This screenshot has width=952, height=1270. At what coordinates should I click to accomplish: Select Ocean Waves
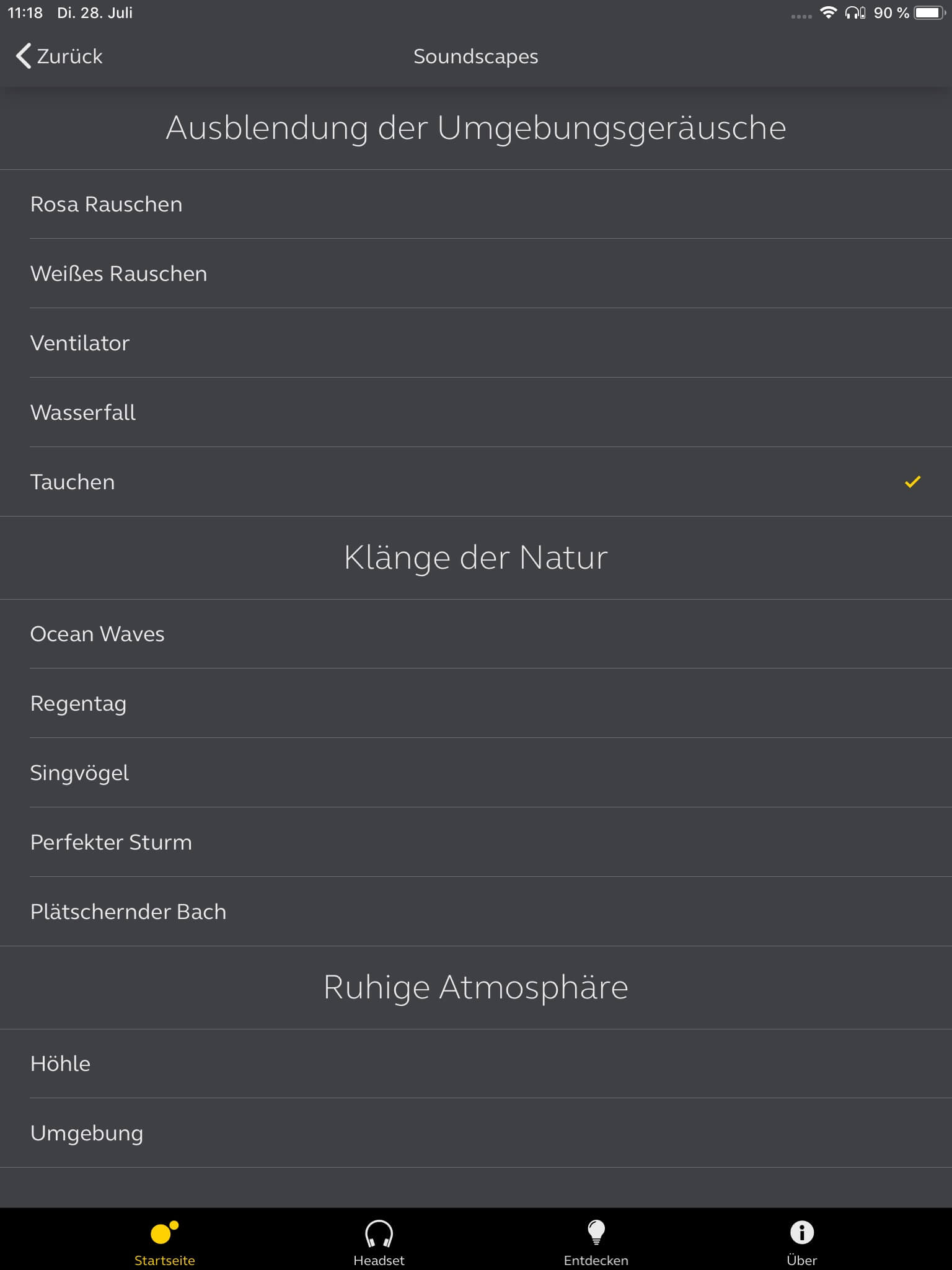(x=97, y=634)
